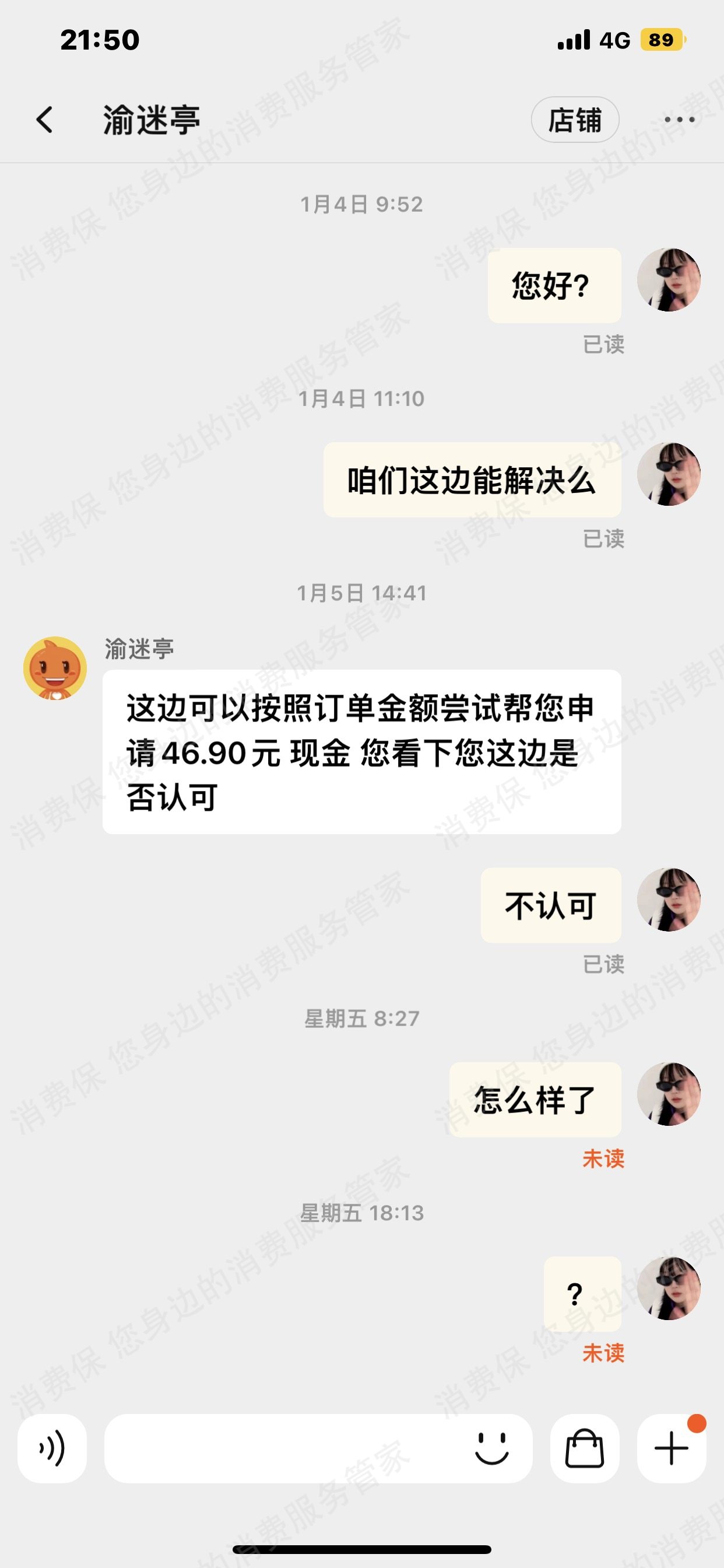Switch to voice message input

[52, 1448]
